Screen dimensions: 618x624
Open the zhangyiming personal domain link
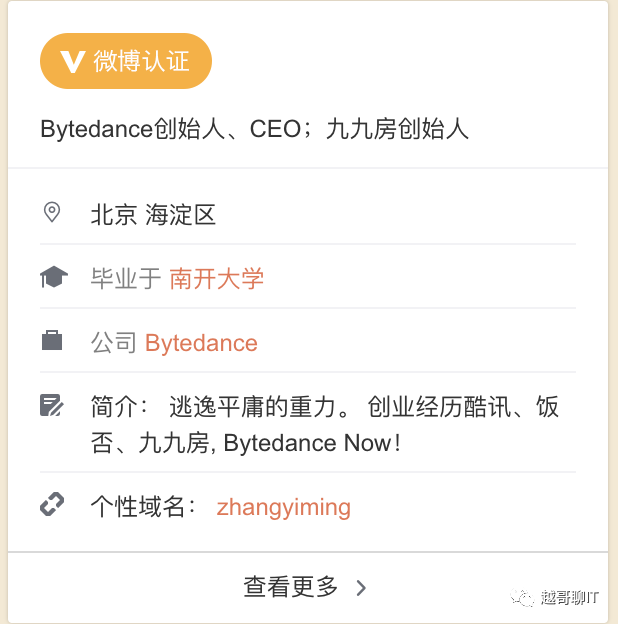pyautogui.click(x=283, y=507)
